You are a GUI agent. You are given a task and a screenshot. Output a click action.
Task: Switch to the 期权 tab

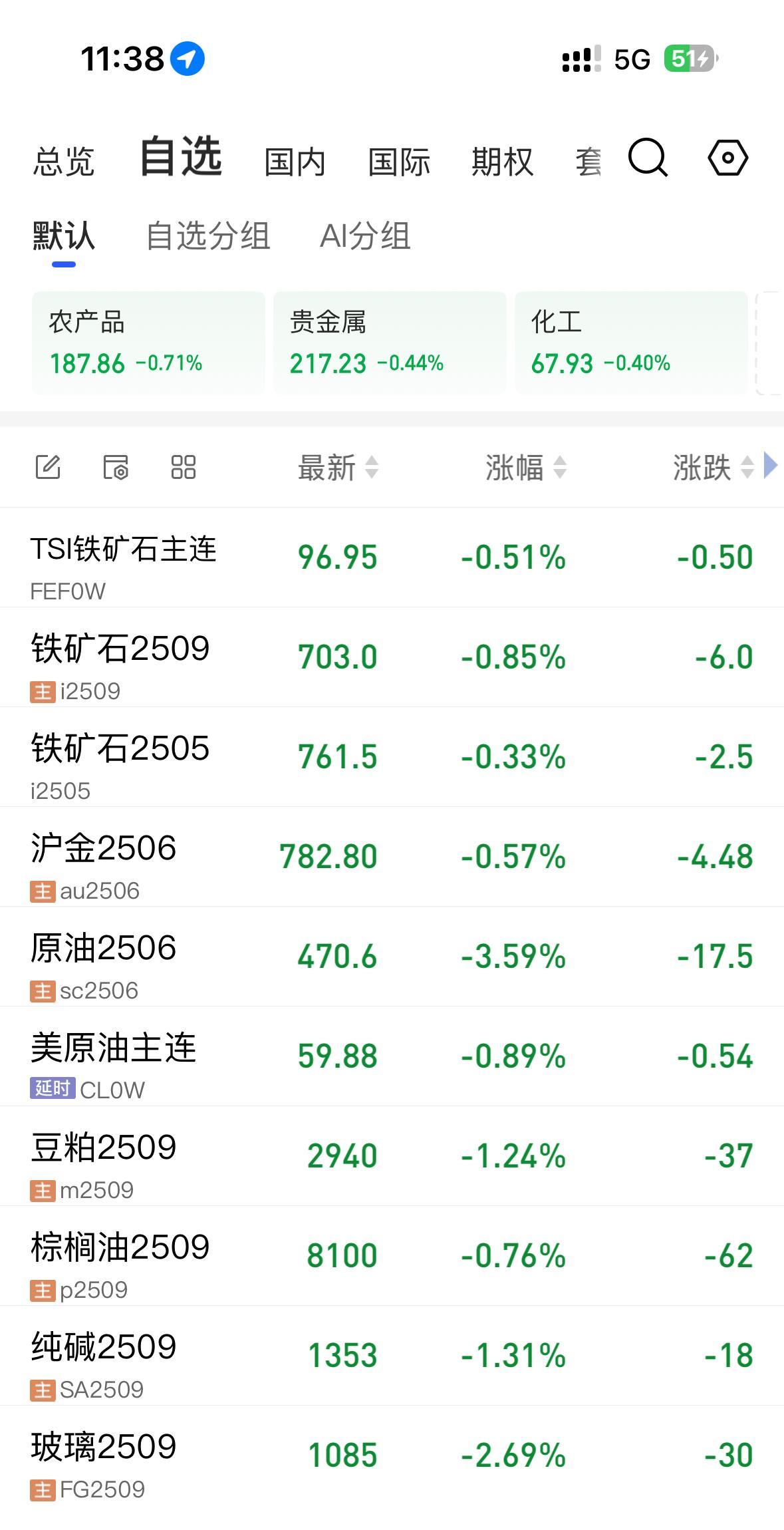coord(502,162)
